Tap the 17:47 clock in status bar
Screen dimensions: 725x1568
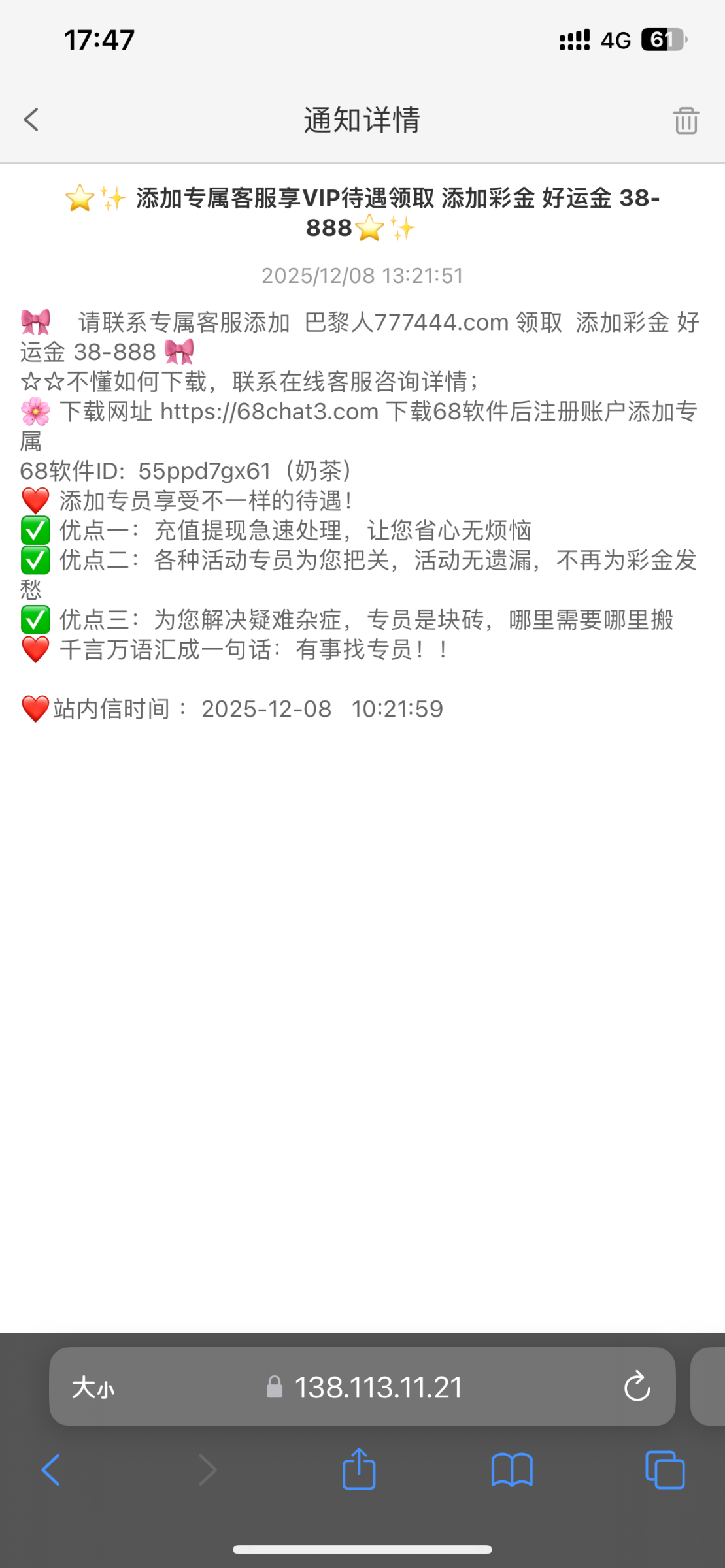pos(96,39)
